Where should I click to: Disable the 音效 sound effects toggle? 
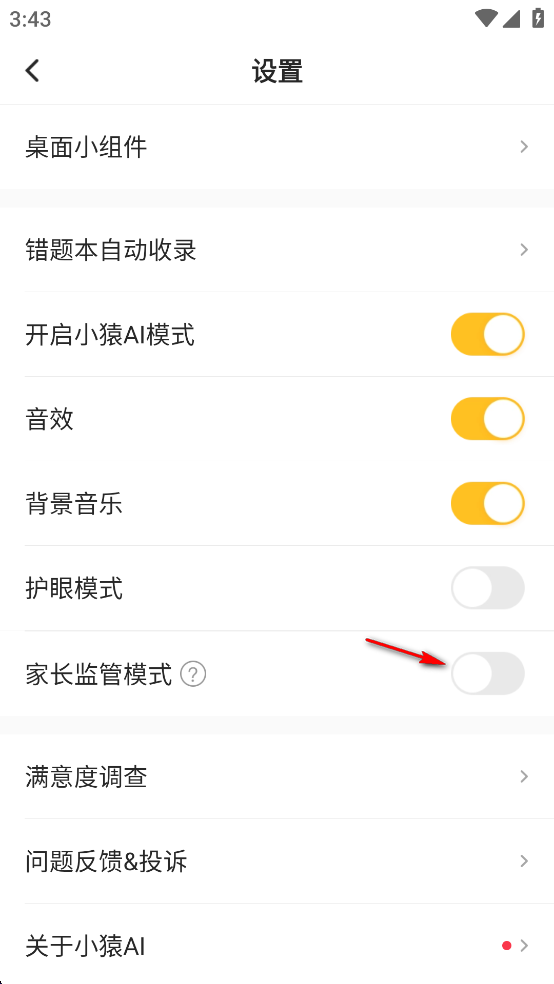click(x=487, y=419)
